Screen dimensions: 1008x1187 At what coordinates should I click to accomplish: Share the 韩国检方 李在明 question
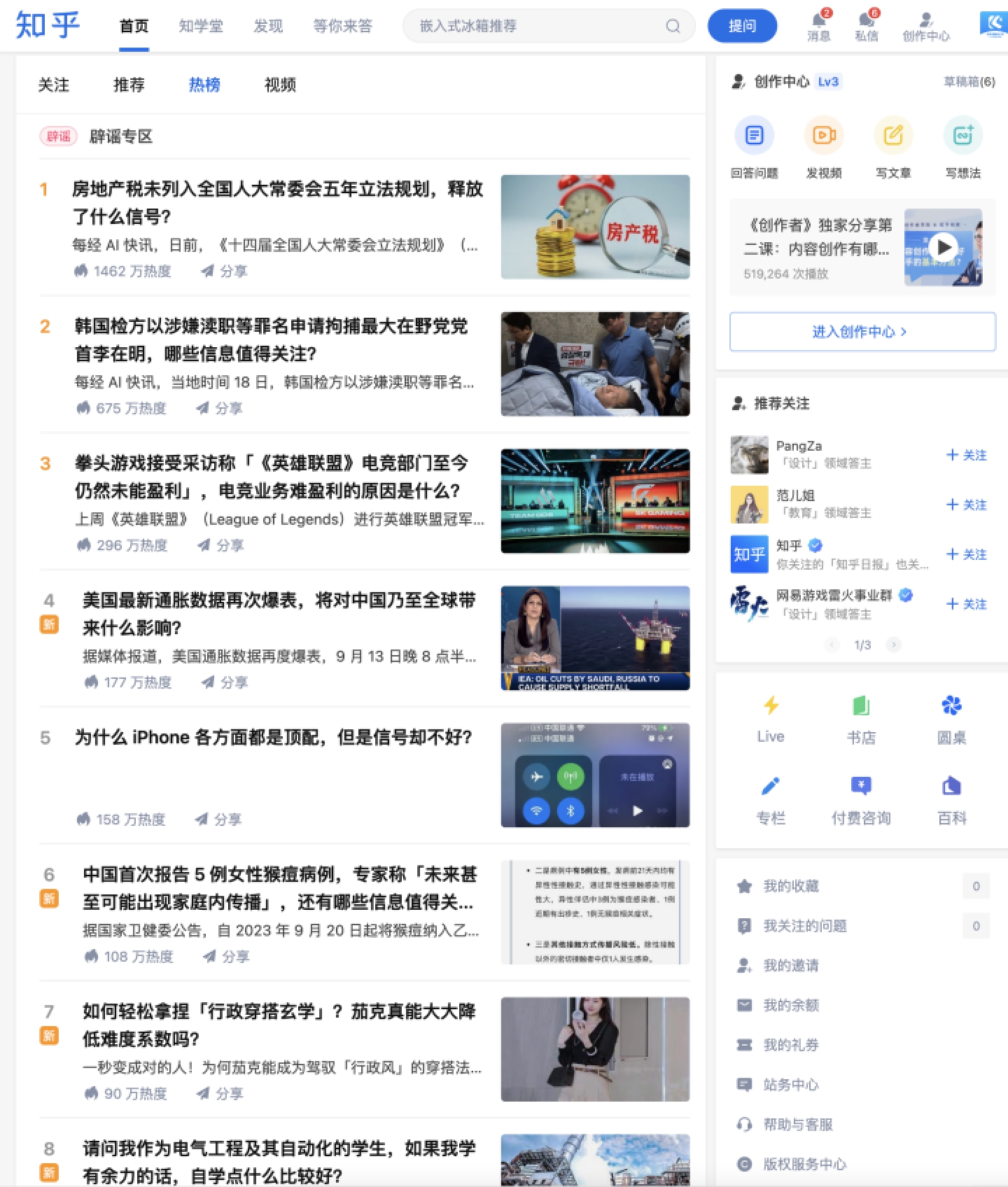pos(220,408)
